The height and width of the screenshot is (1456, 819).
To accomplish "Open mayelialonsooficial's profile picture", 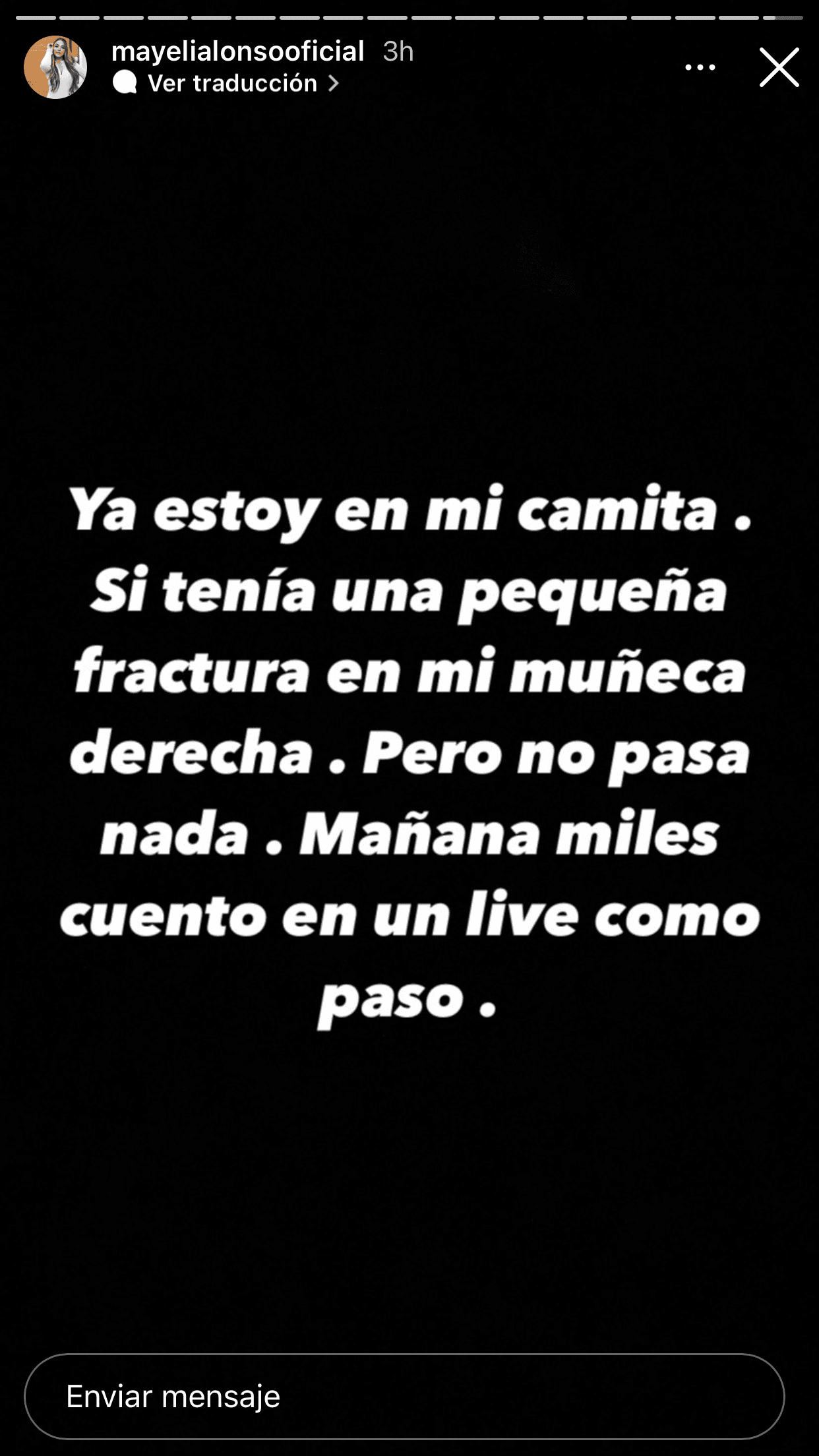I will 55,67.
